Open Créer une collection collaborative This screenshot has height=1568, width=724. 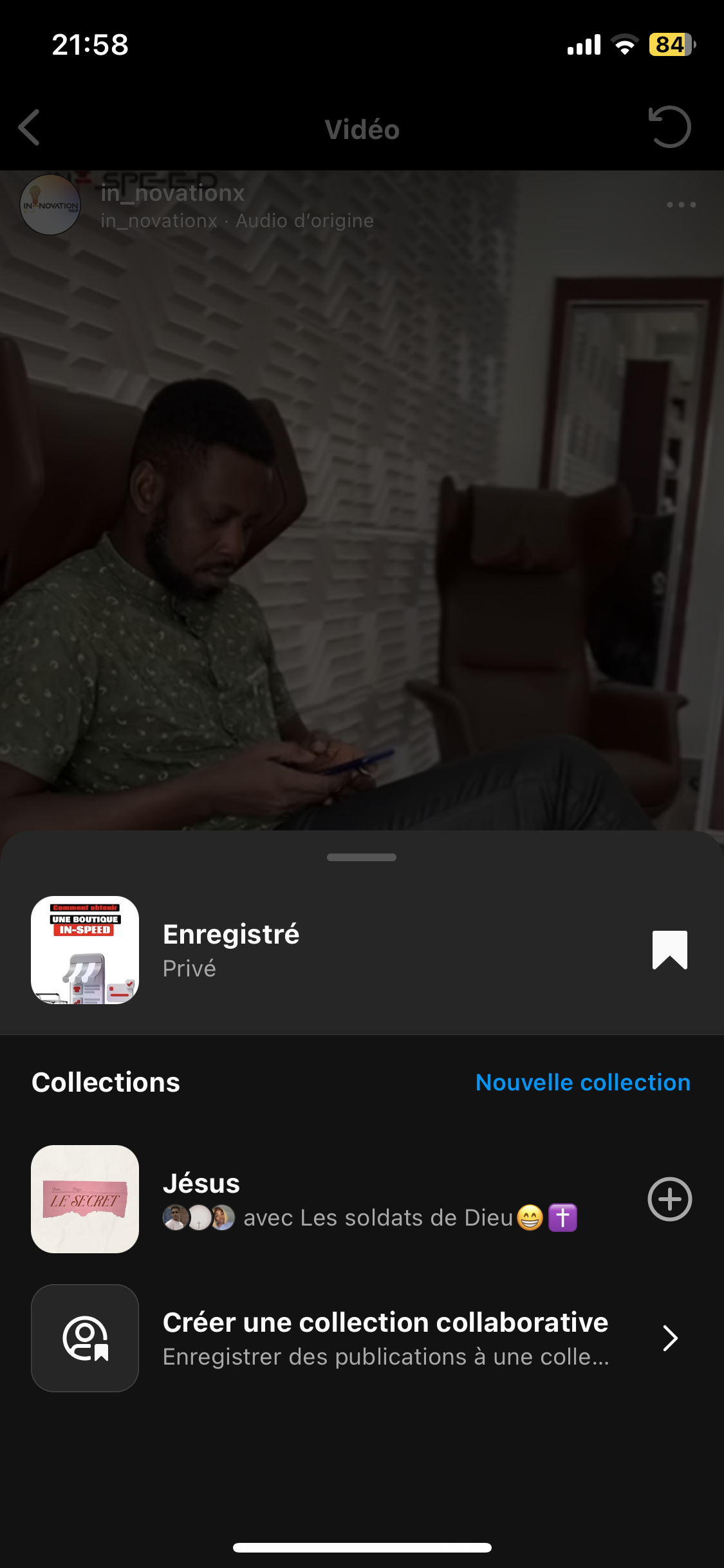pos(385,1338)
